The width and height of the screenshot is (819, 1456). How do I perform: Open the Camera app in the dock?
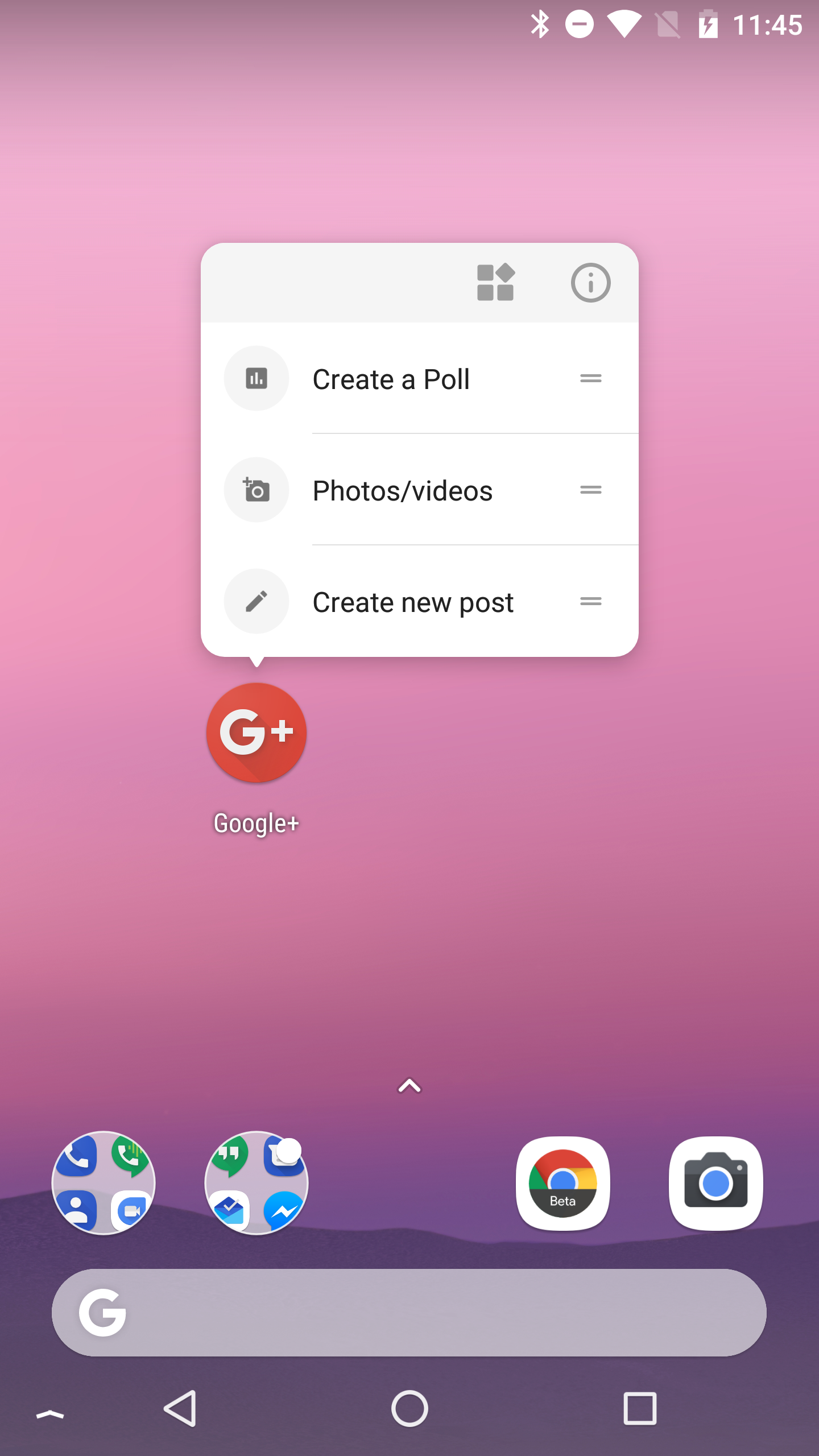[x=716, y=1183]
